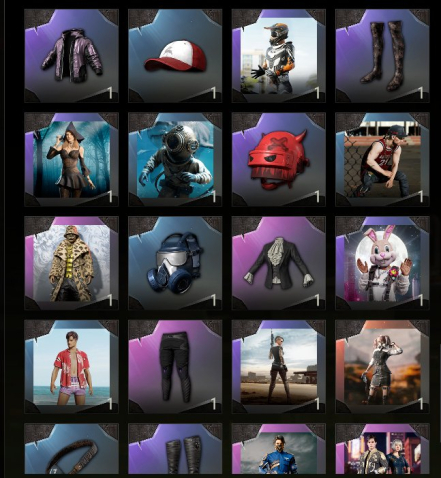Select the black leggings item
The width and height of the screenshot is (441, 478).
click(175, 367)
